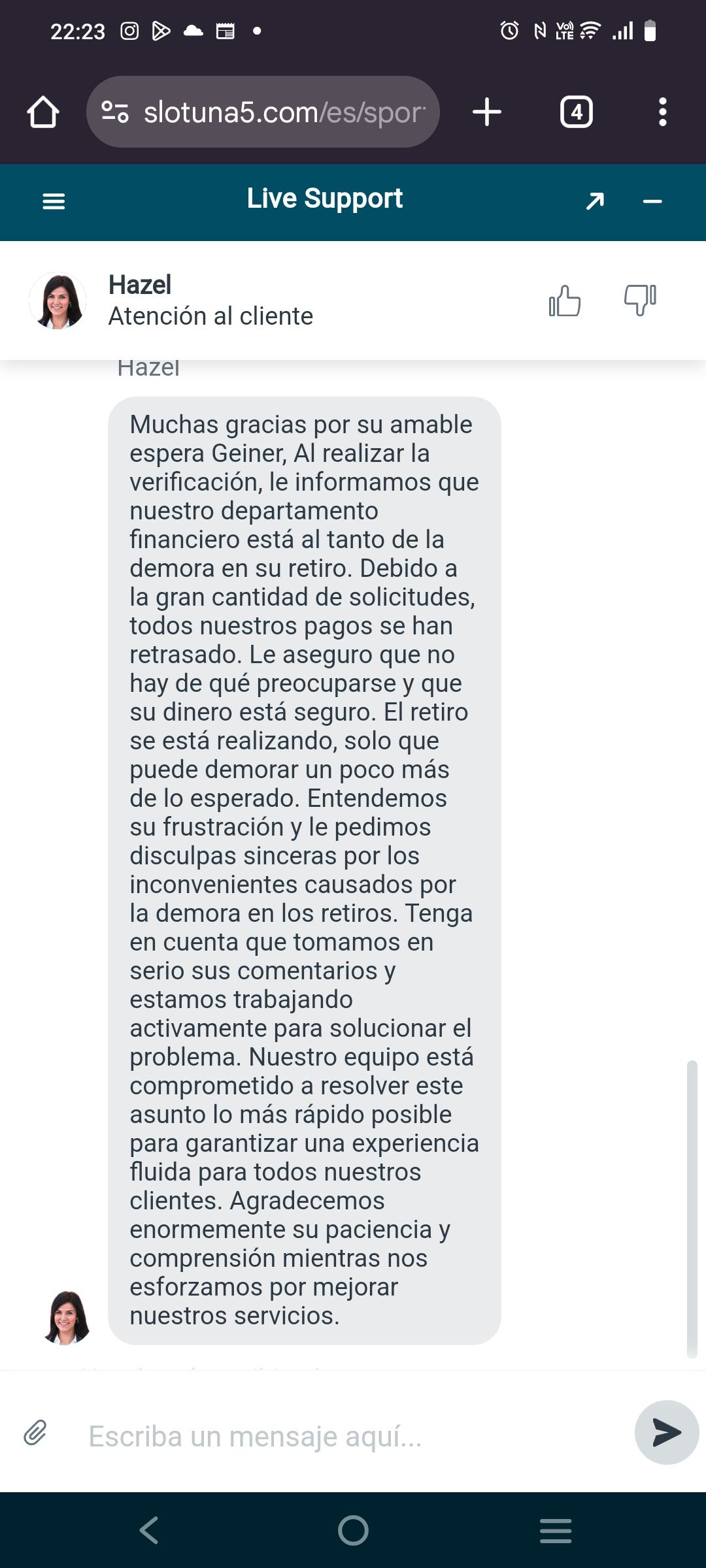This screenshot has height=1568, width=706.
Task: Minimize the Live Support chat
Action: click(x=652, y=201)
